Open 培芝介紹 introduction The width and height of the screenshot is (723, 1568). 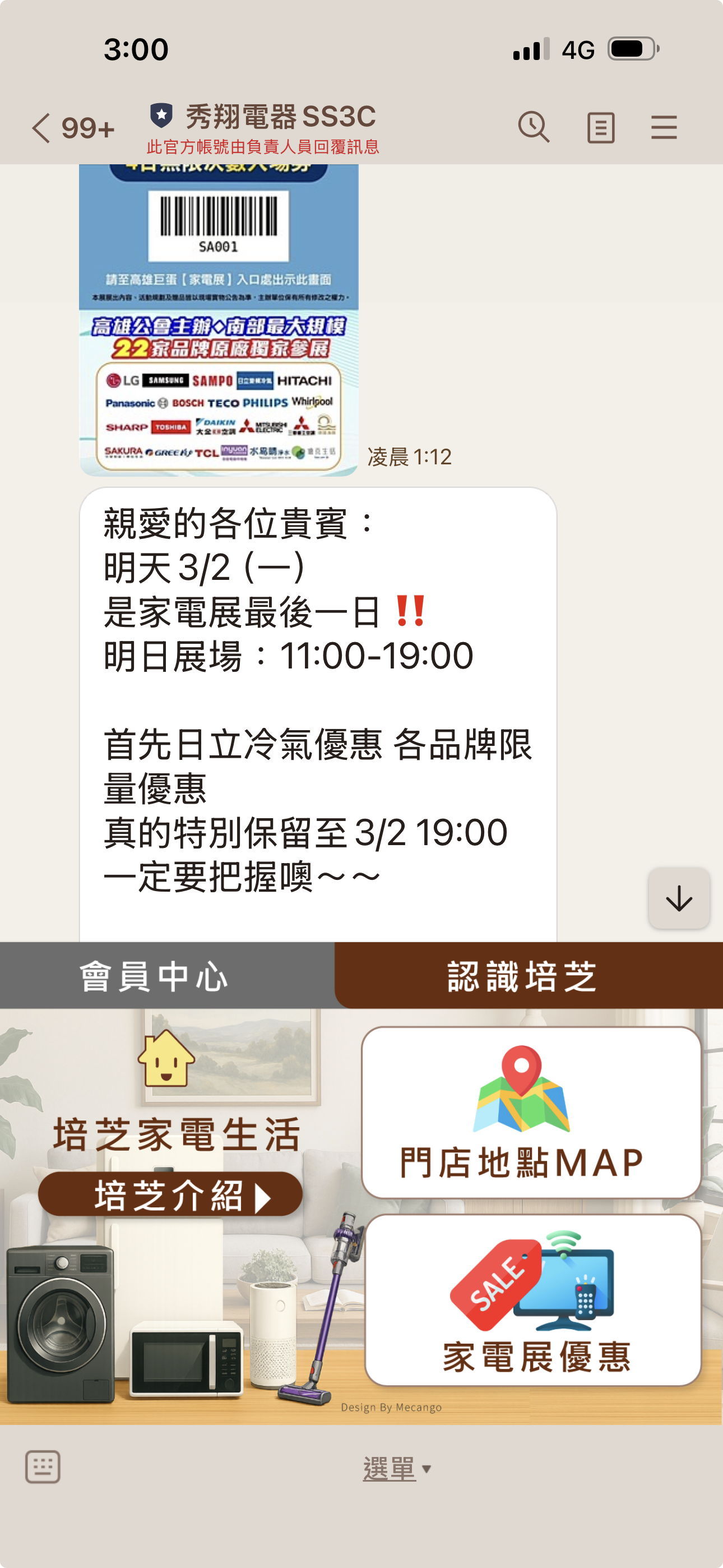(170, 1195)
